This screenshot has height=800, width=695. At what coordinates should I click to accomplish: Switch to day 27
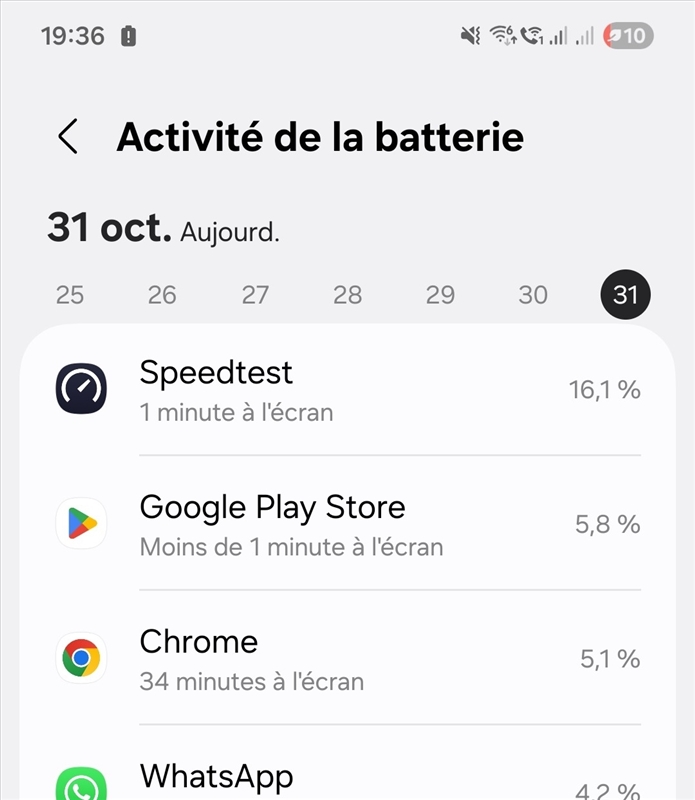(x=255, y=295)
